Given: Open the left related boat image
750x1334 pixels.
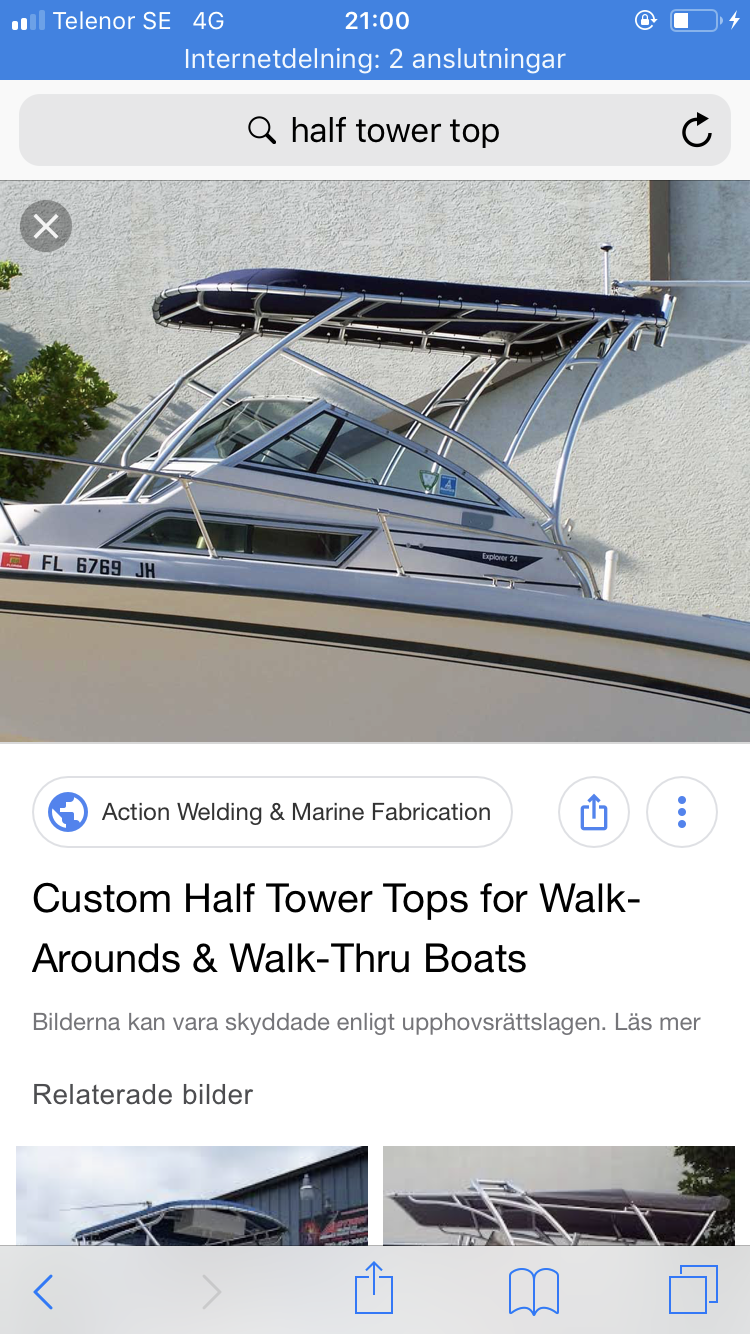Looking at the screenshot, I should pyautogui.click(x=192, y=1195).
